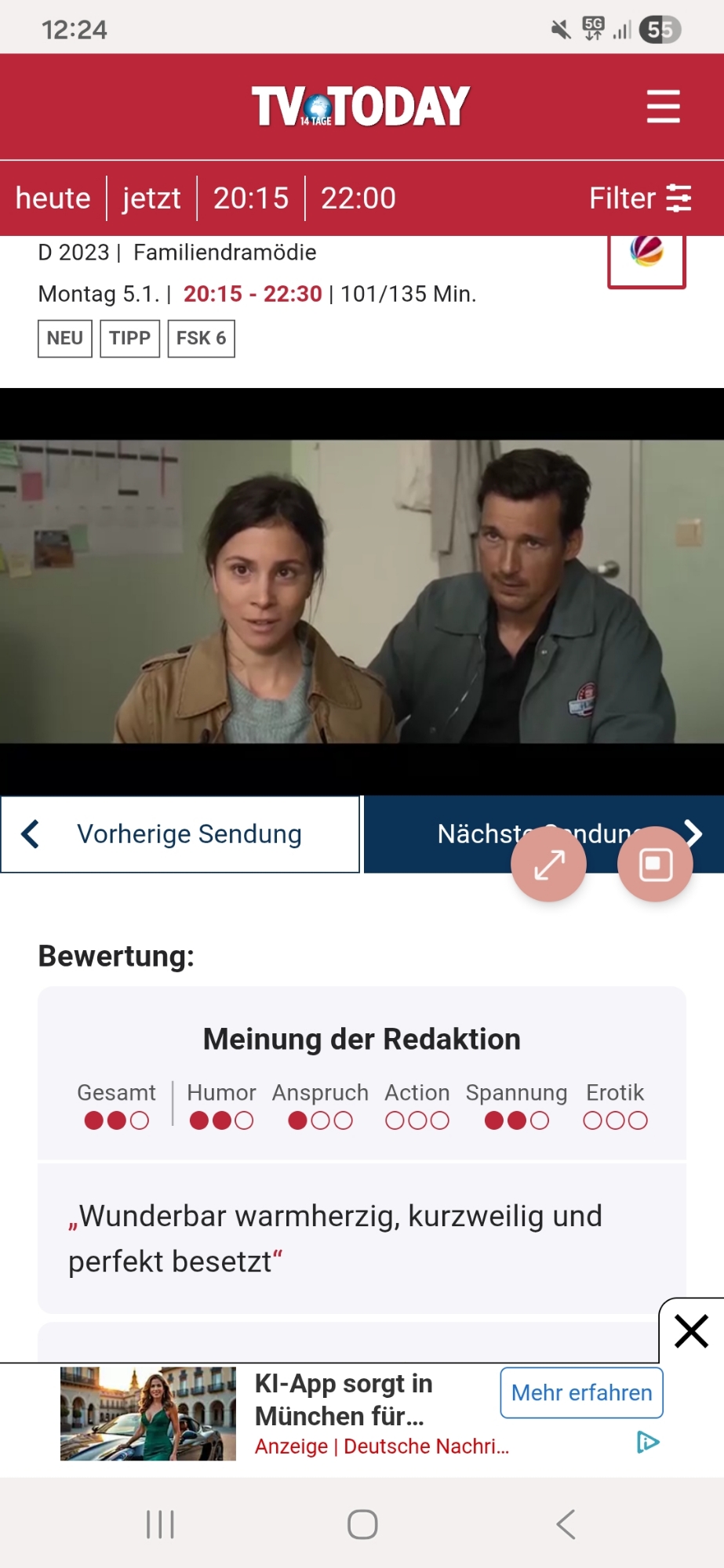
Task: Tap Mehr erfahren on the ad
Action: point(581,1392)
